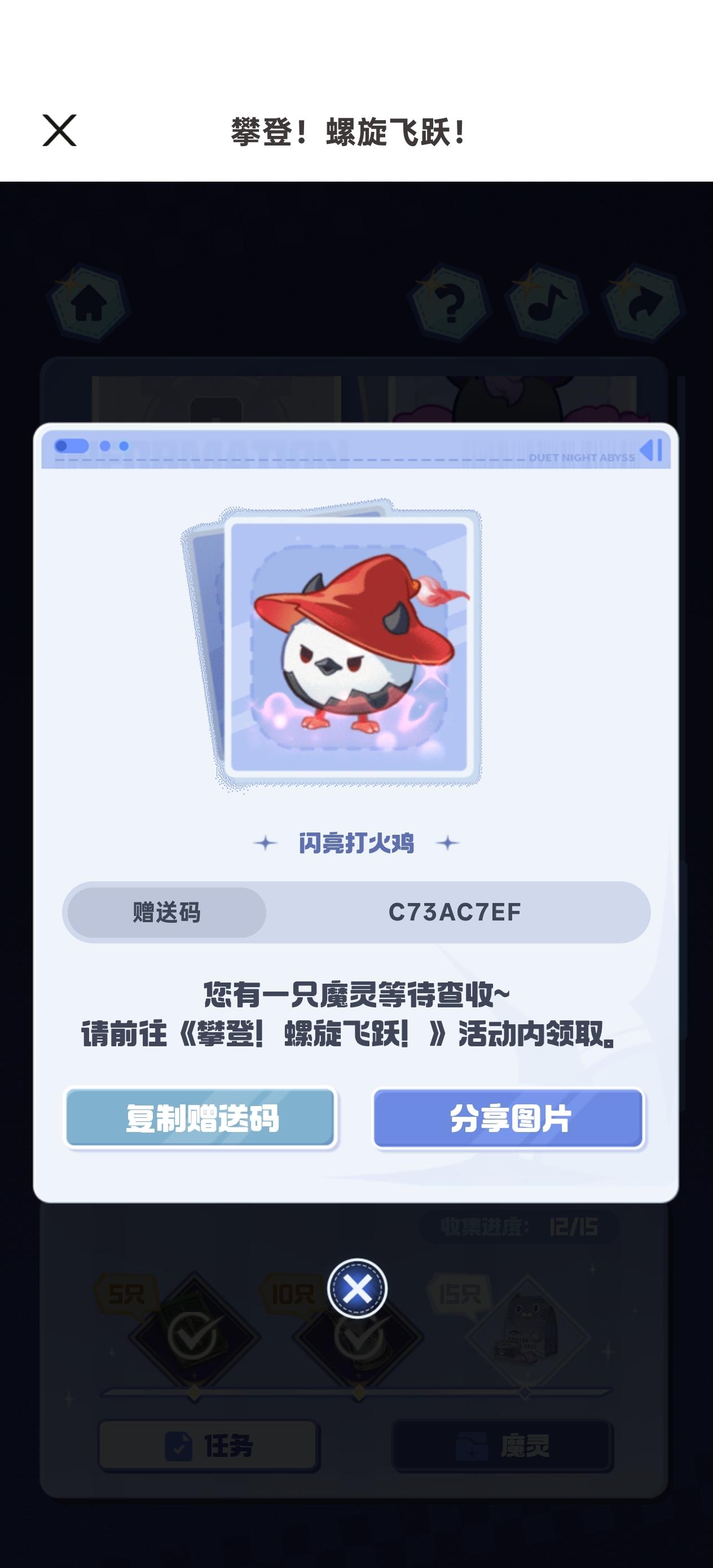This screenshot has width=713, height=1568.
Task: Close the 攀登！螺旋飞跃！ page
Action: click(60, 130)
